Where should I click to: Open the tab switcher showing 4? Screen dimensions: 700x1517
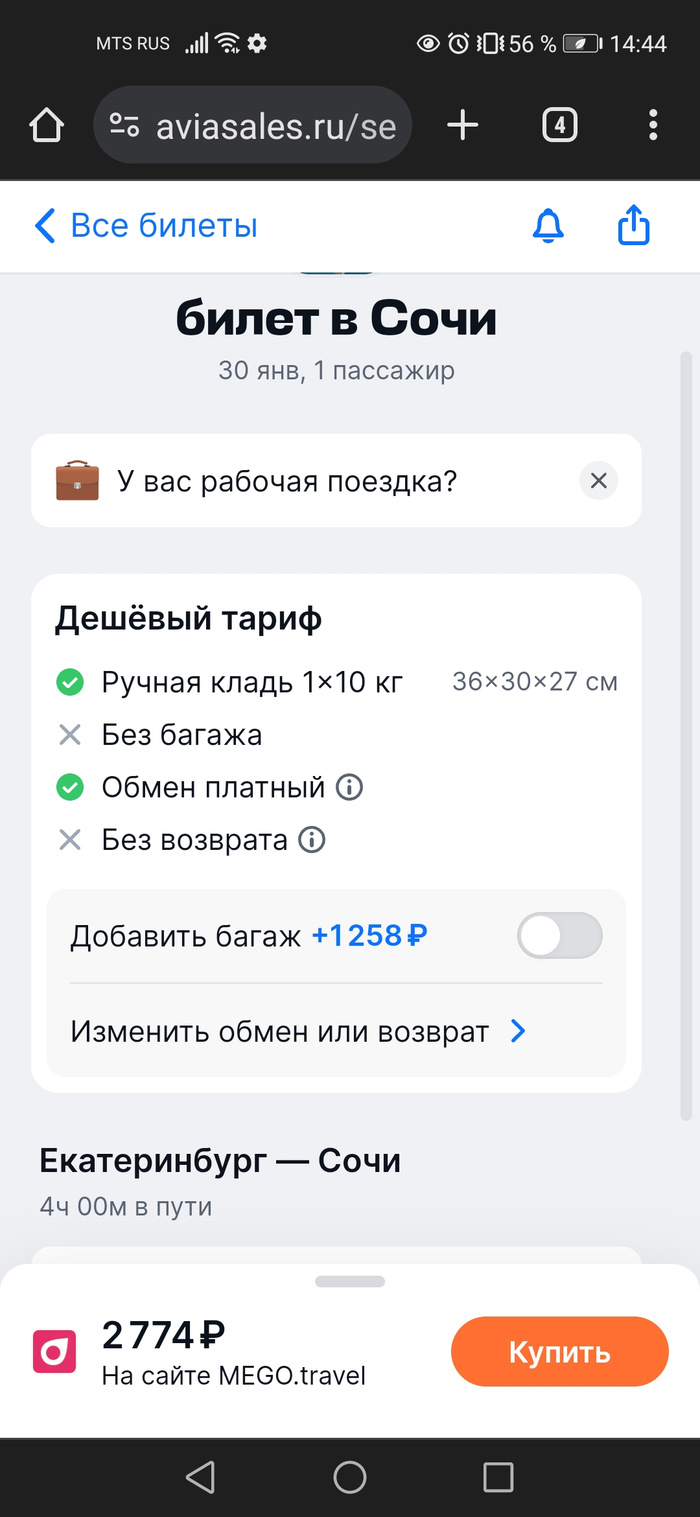[x=560, y=125]
